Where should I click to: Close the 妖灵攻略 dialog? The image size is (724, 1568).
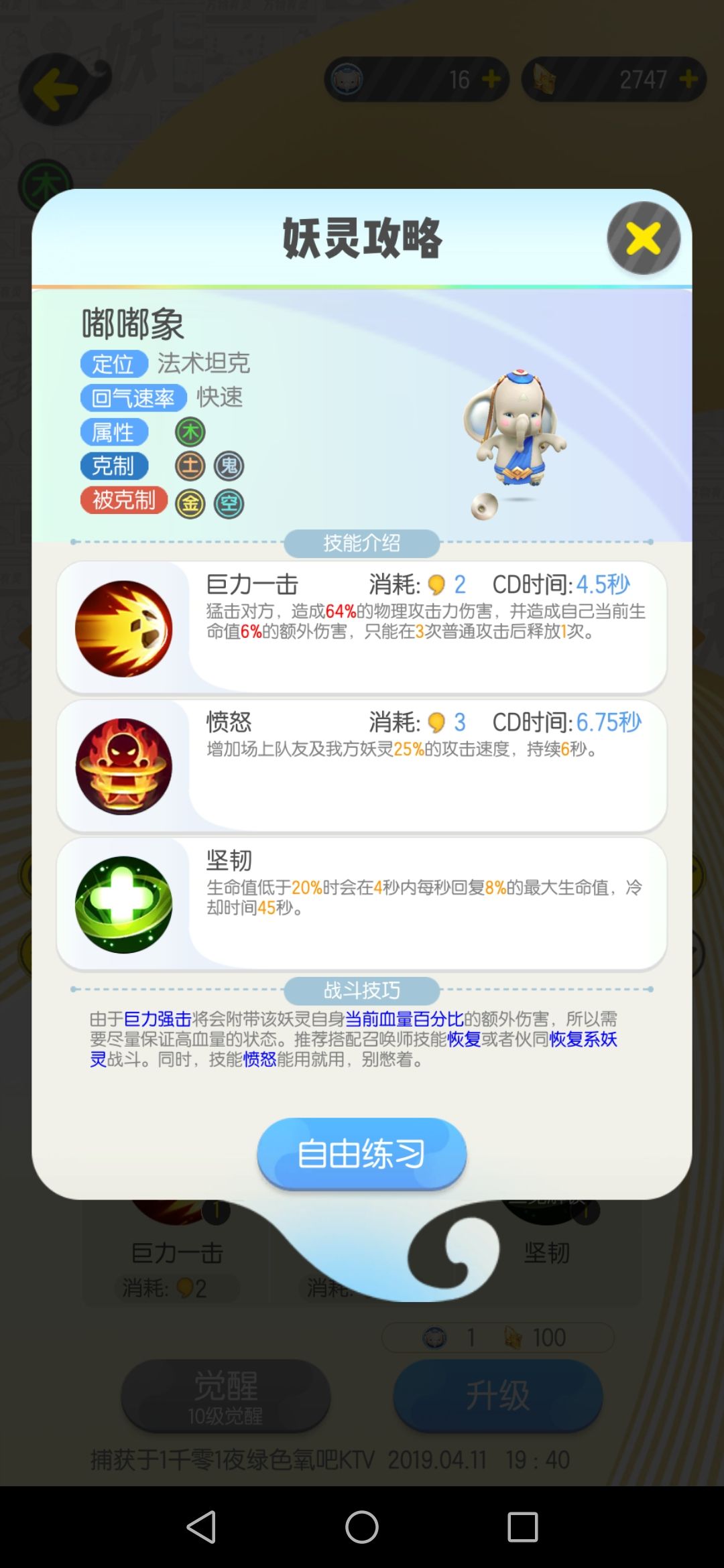(643, 238)
